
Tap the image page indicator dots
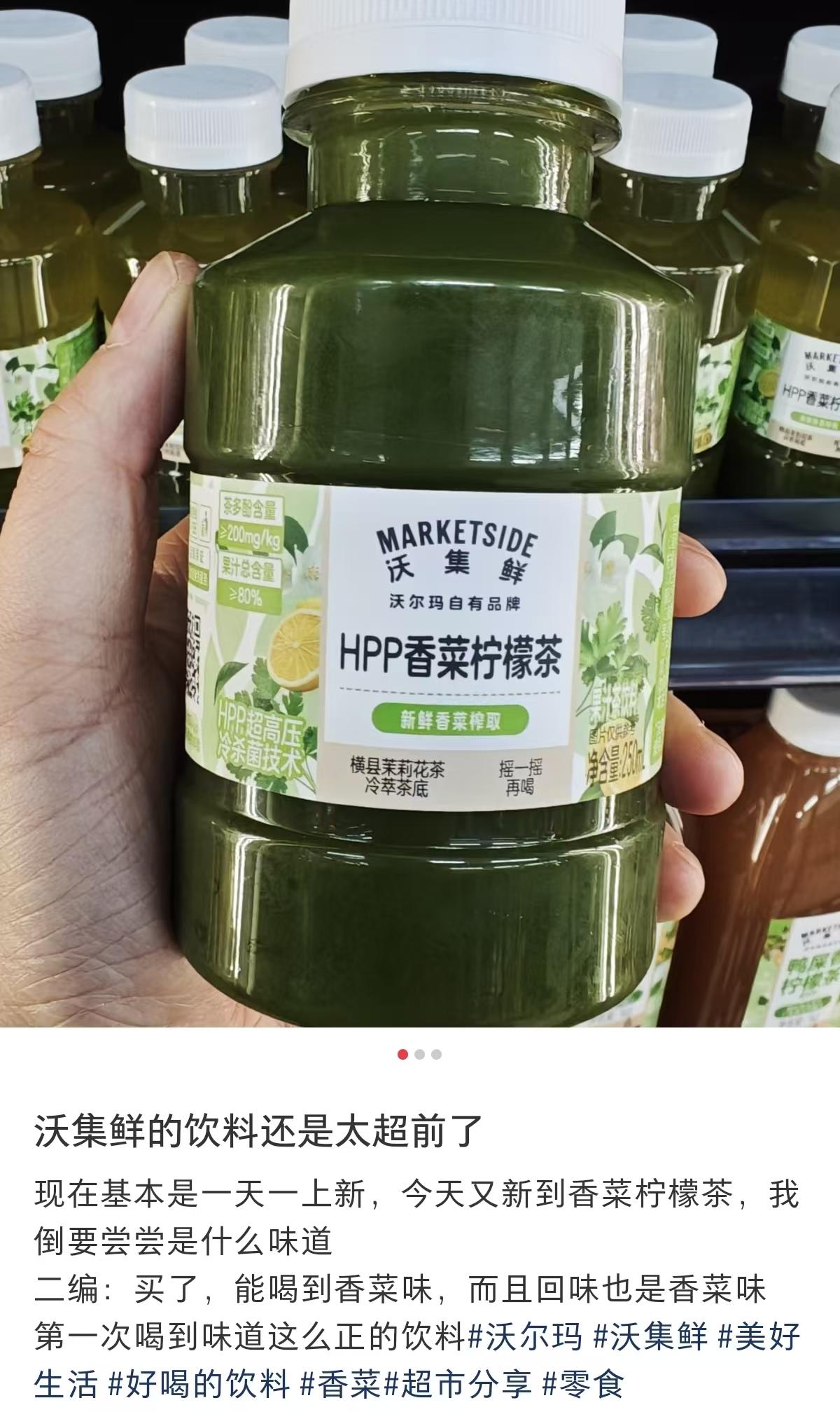pos(419,1054)
